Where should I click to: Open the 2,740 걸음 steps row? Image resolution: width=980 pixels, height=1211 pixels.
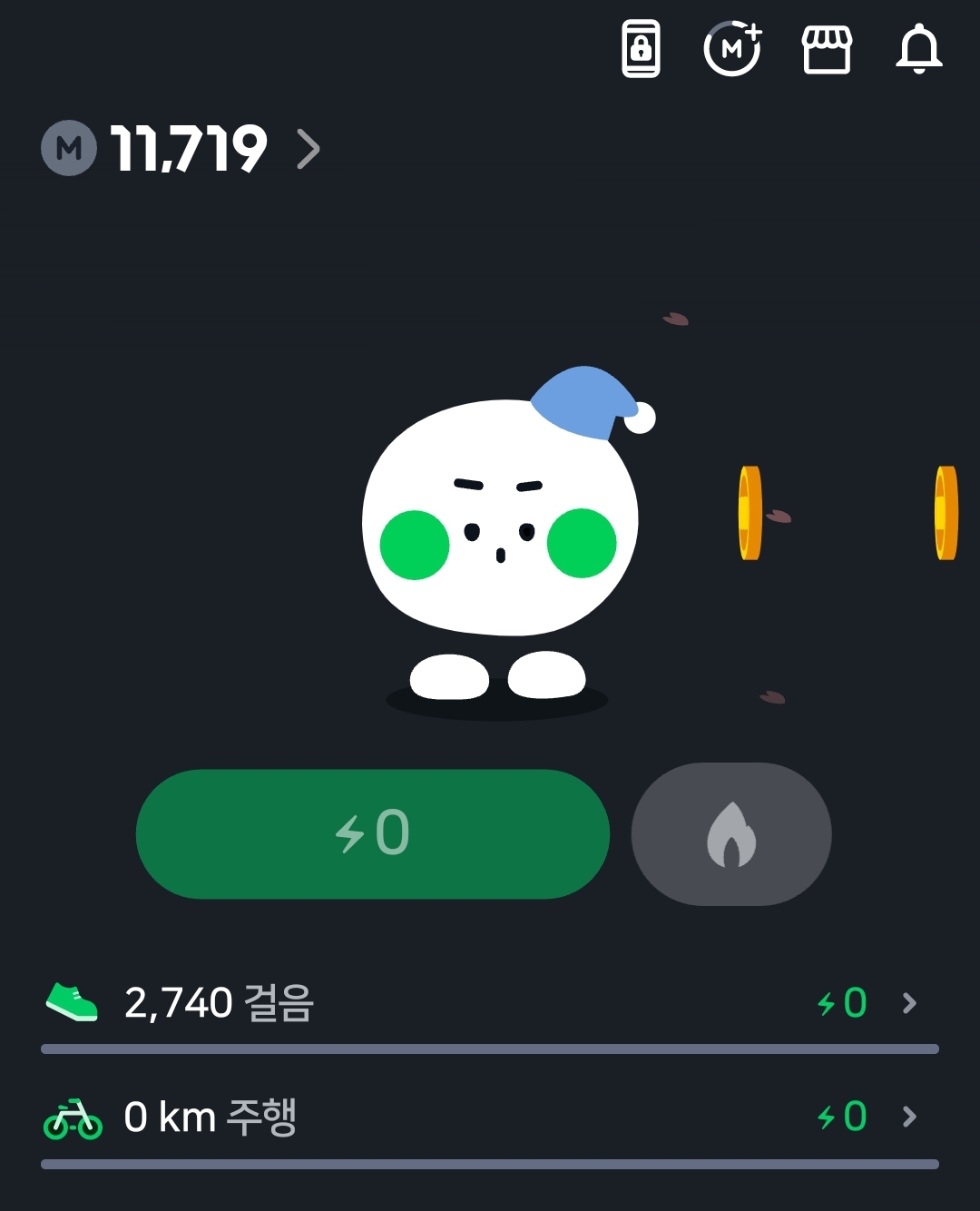pyautogui.click(x=490, y=1003)
